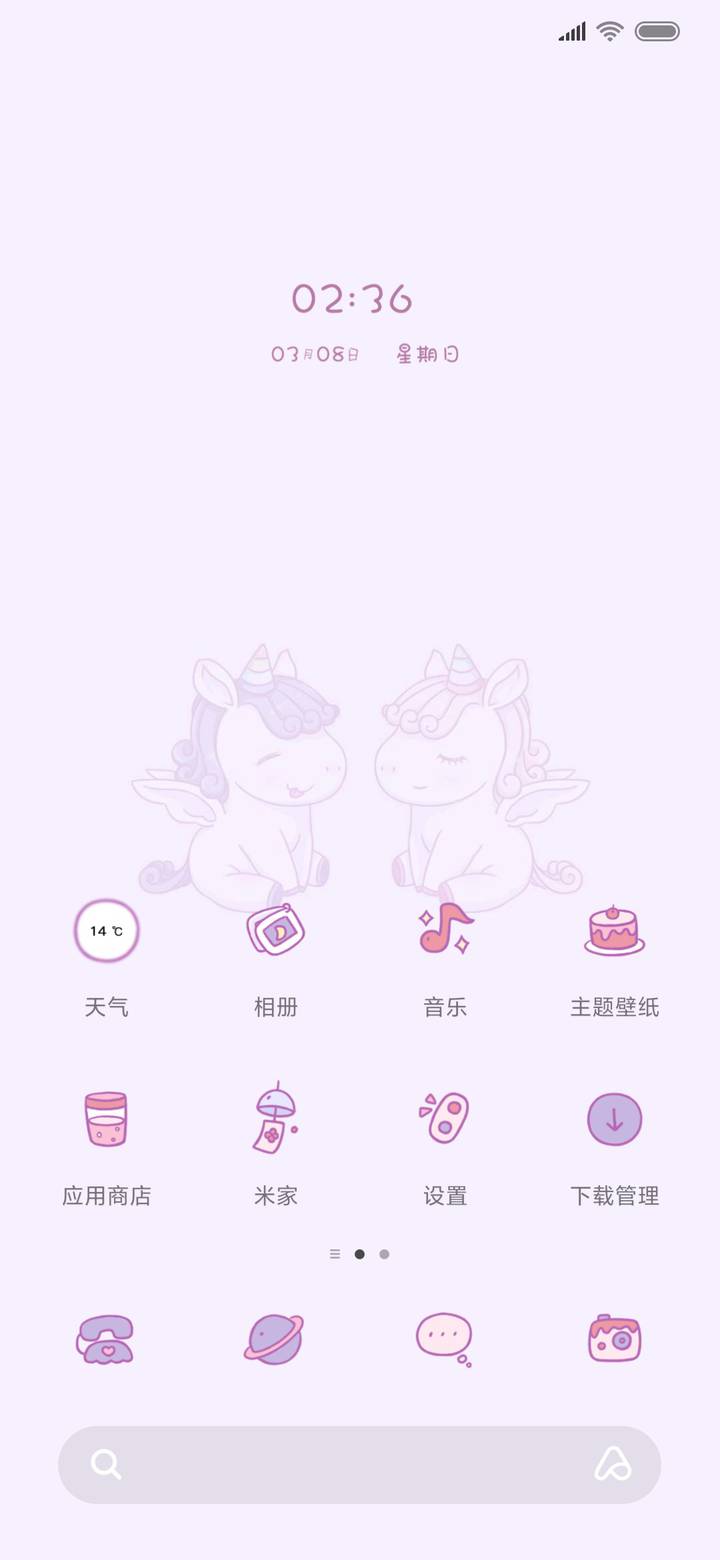The height and width of the screenshot is (1560, 720).
Task: Launch the 音乐 Music app
Action: tap(444, 930)
